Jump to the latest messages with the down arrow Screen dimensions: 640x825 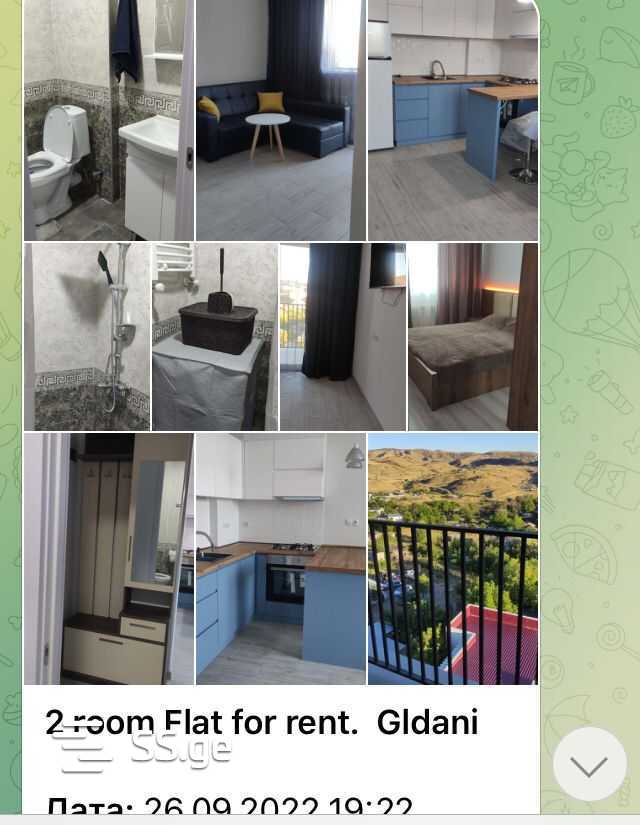click(x=589, y=765)
